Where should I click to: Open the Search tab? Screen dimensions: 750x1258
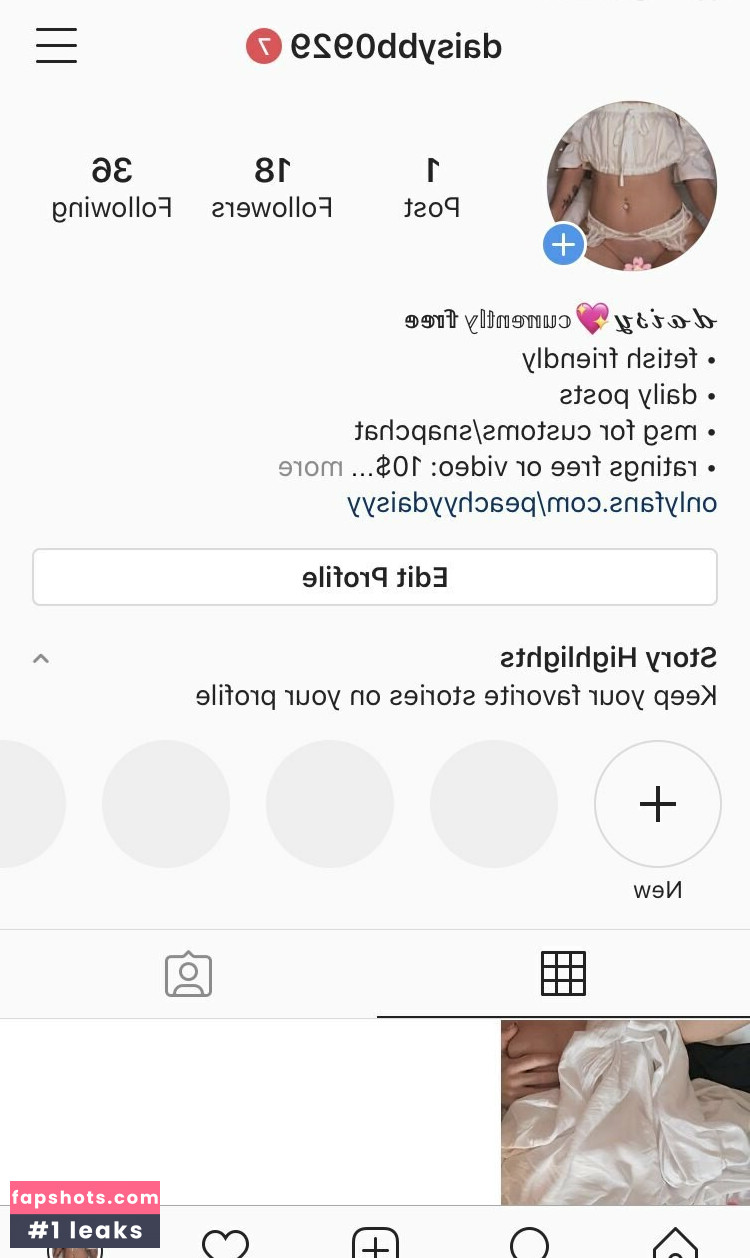(529, 1242)
